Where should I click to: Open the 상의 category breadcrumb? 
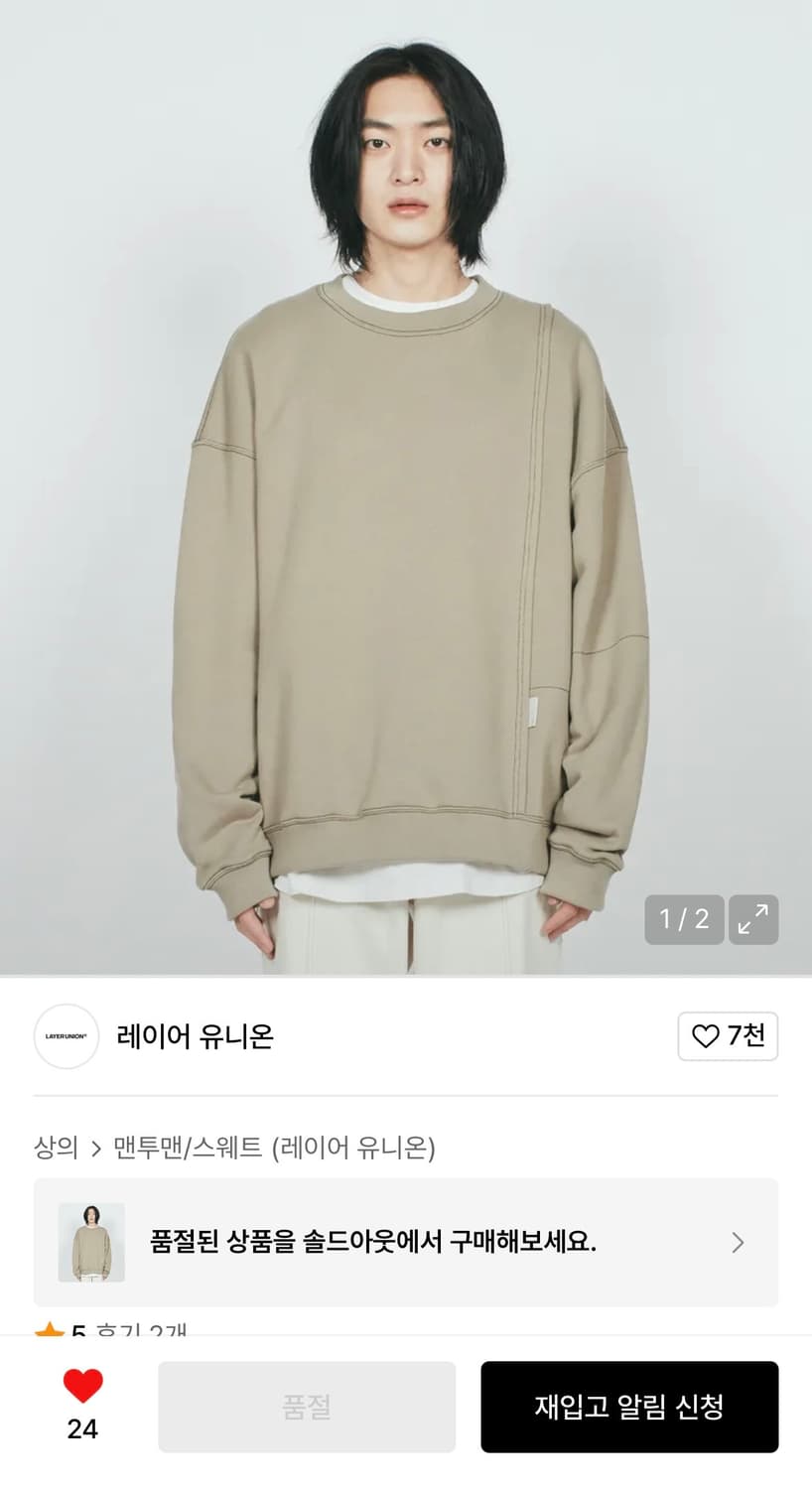pyautogui.click(x=51, y=1147)
